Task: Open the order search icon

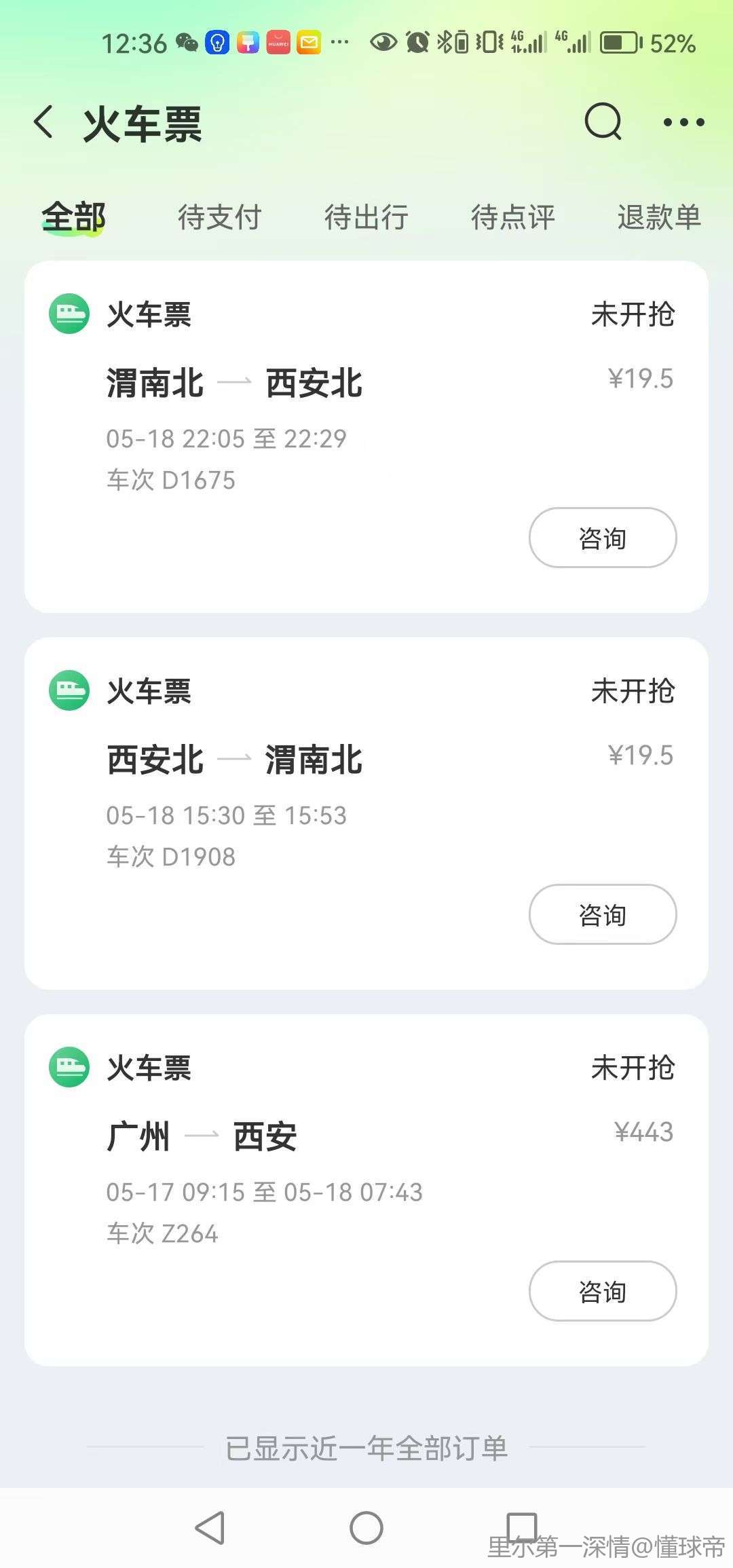Action: pos(603,122)
